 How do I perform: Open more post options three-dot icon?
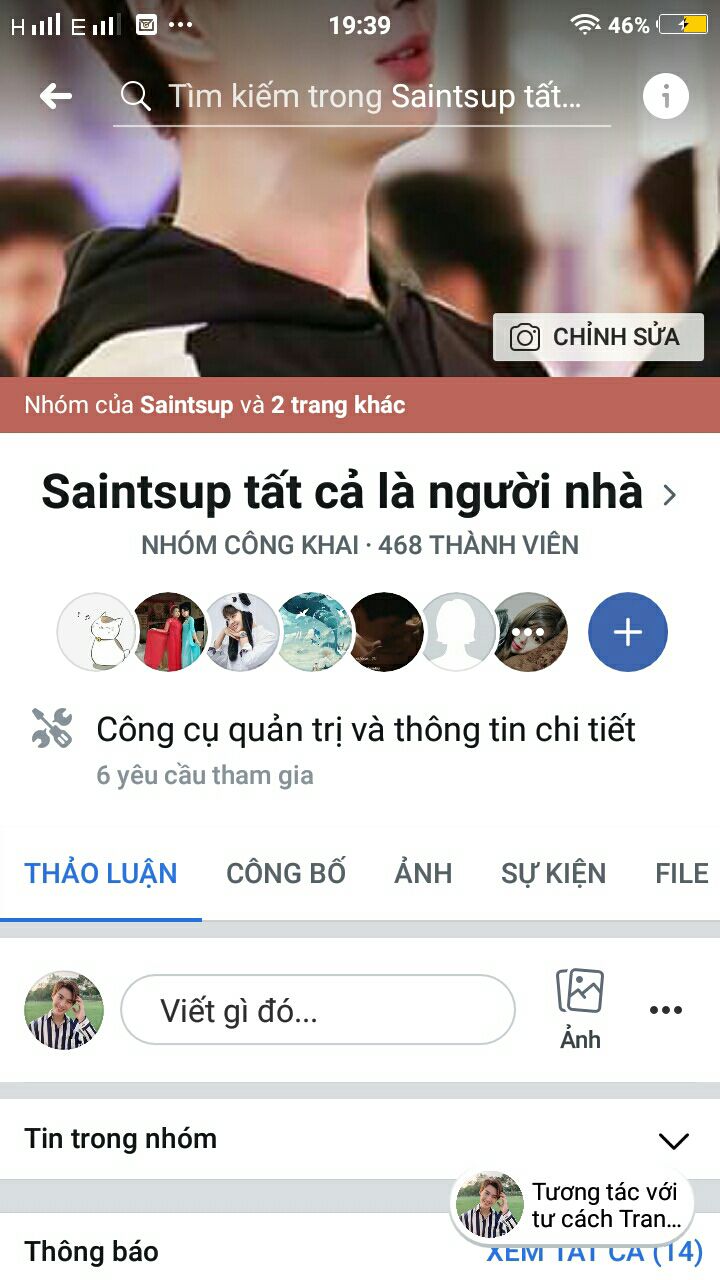tap(666, 1010)
